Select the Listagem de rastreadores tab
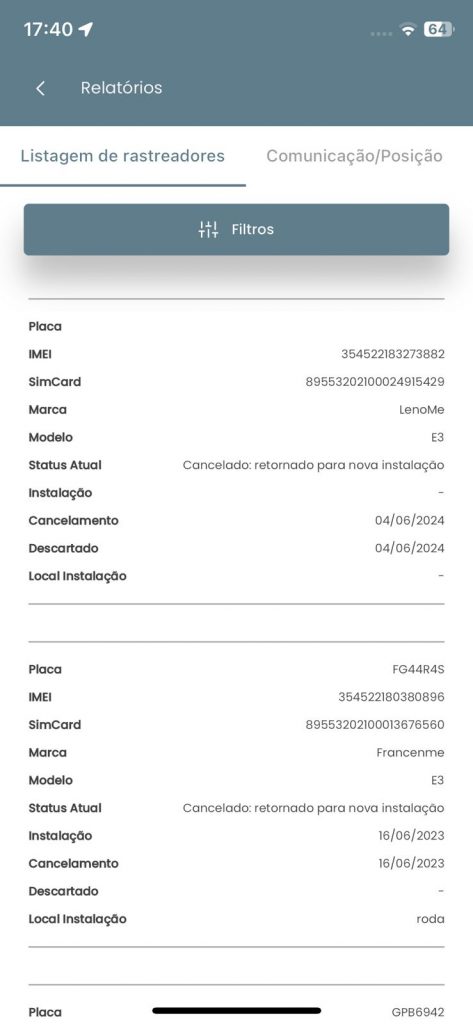 pyautogui.click(x=123, y=156)
